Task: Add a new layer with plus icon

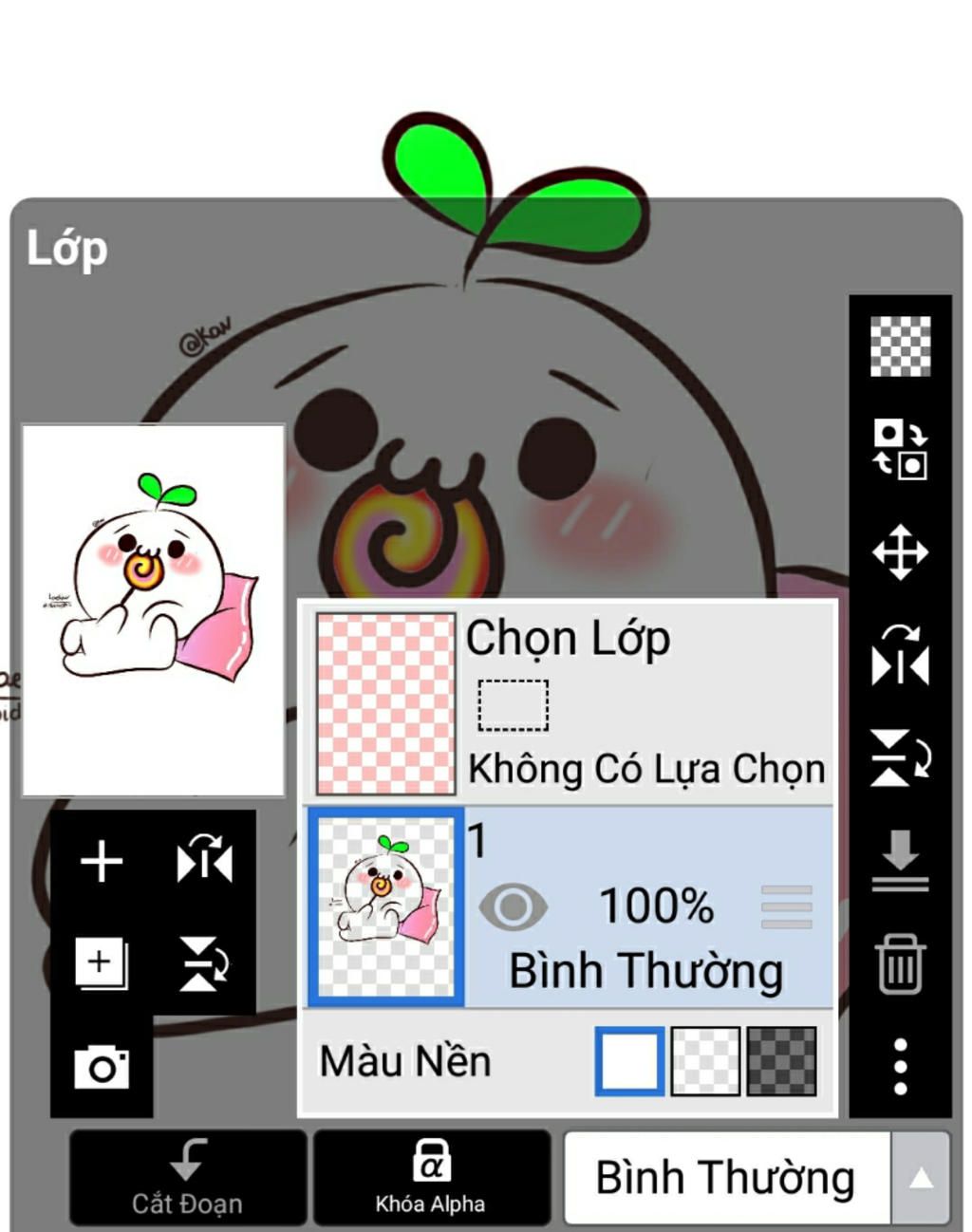Action: click(102, 863)
